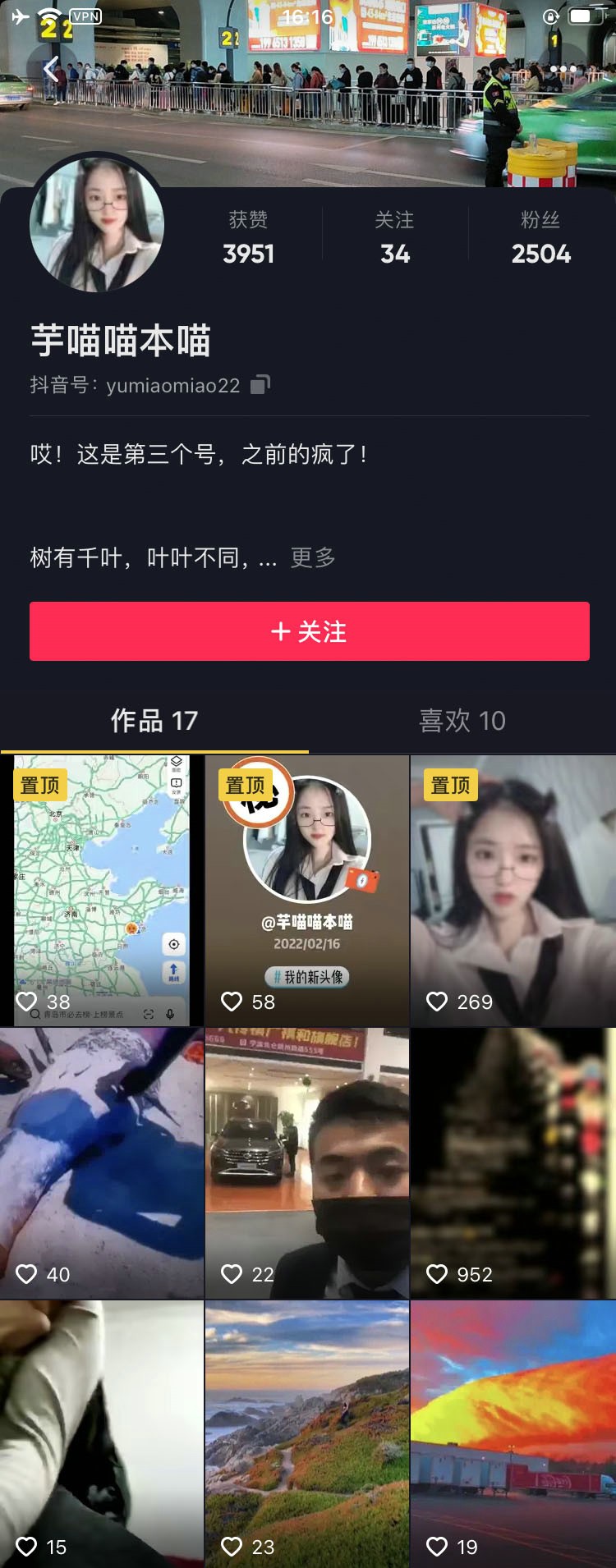The width and height of the screenshot is (616, 1568).
Task: Go back using the top-left arrow
Action: pos(51,69)
